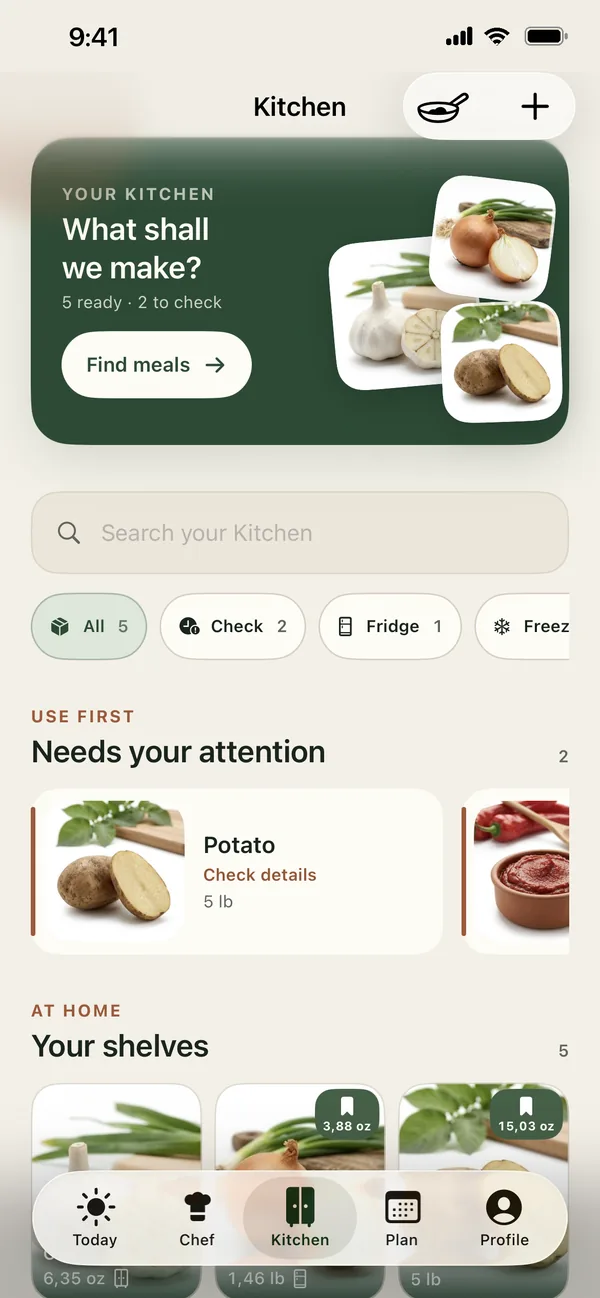This screenshot has width=600, height=1298.
Task: Go to the Chef tab
Action: pos(197,1219)
